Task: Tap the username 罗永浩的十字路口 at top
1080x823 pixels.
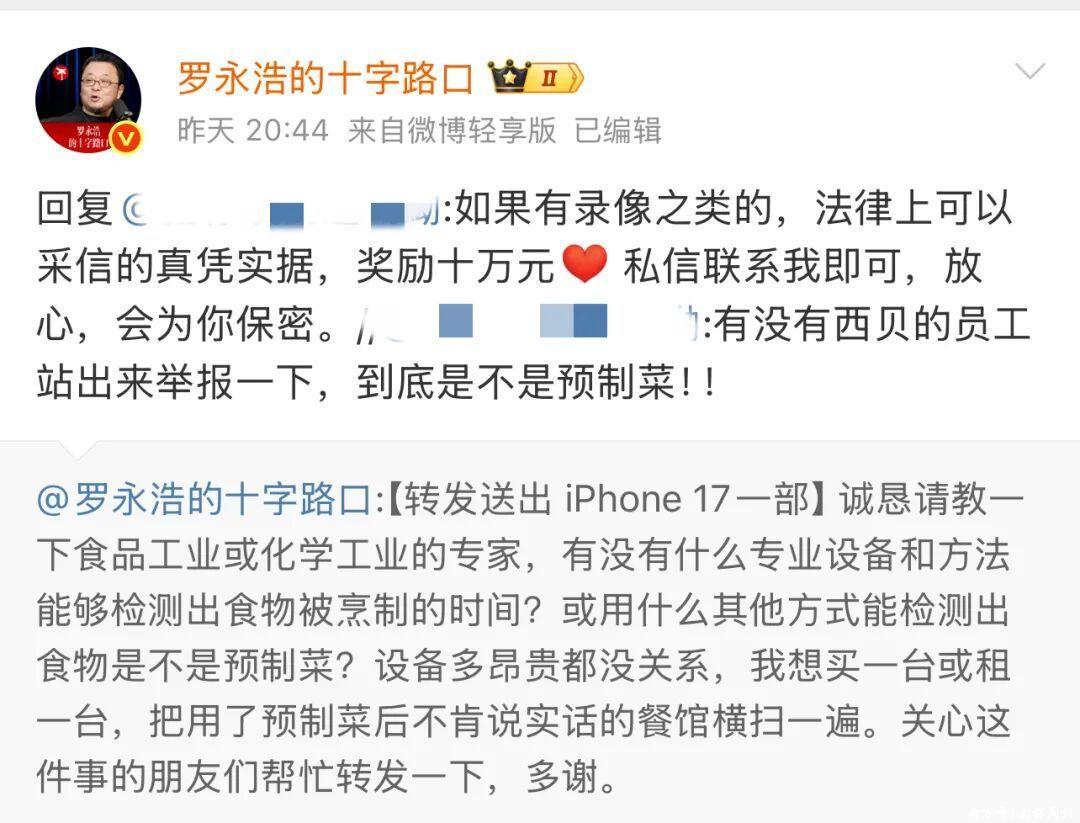Action: [325, 77]
